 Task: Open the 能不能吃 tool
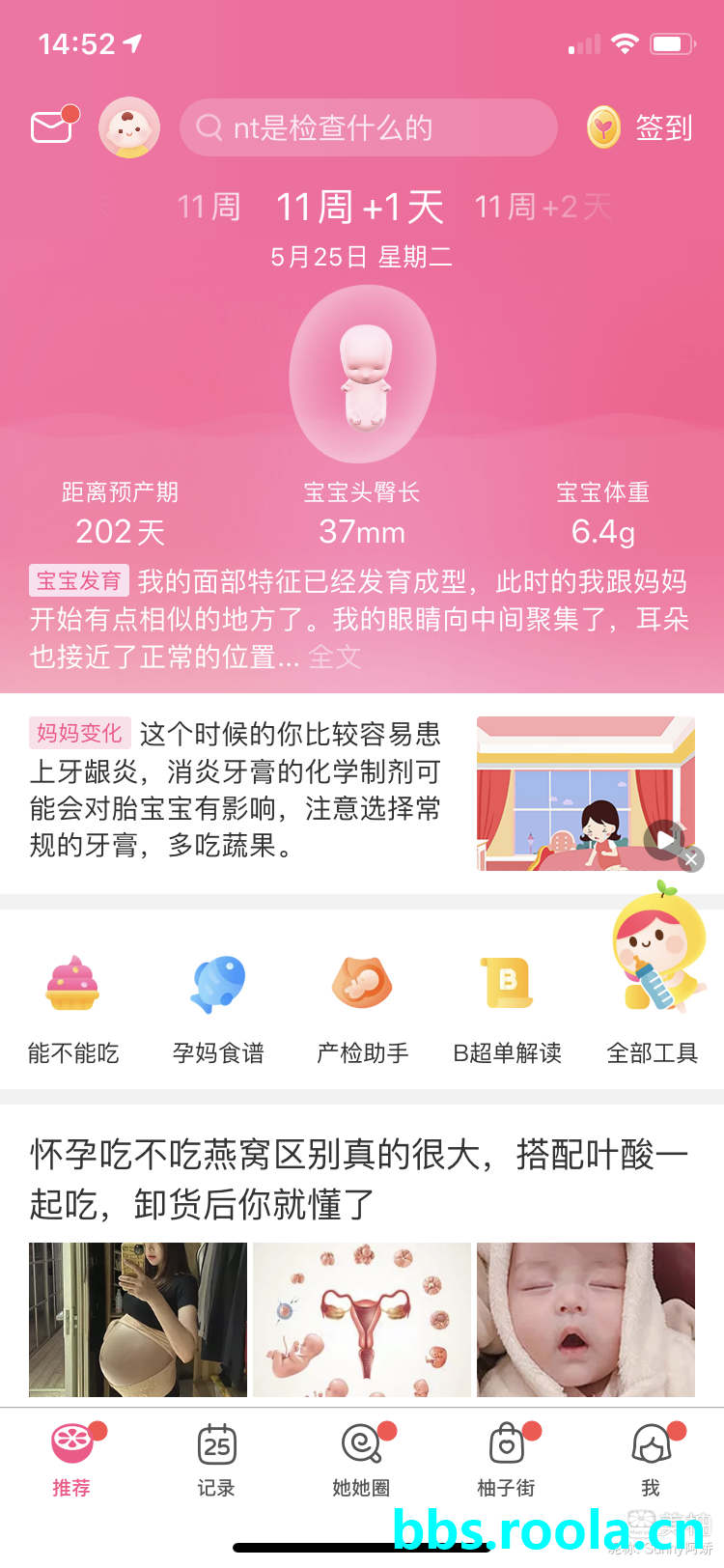point(73,1009)
